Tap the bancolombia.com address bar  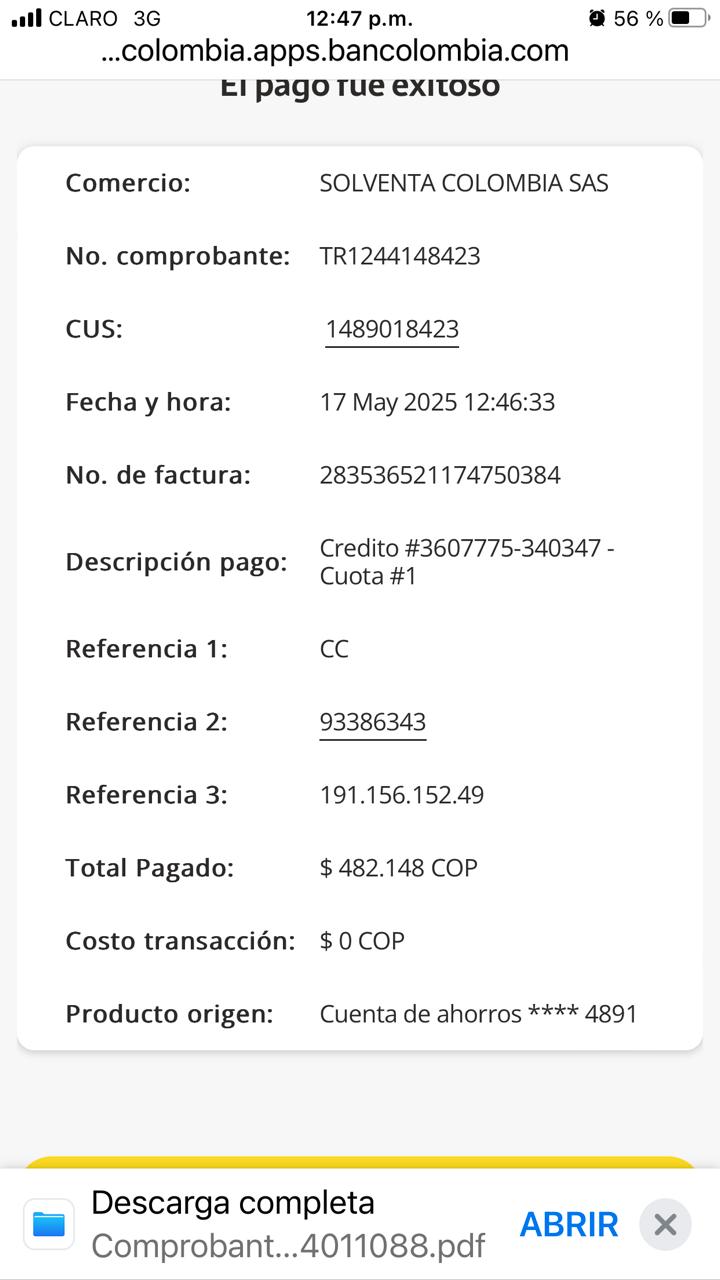335,50
